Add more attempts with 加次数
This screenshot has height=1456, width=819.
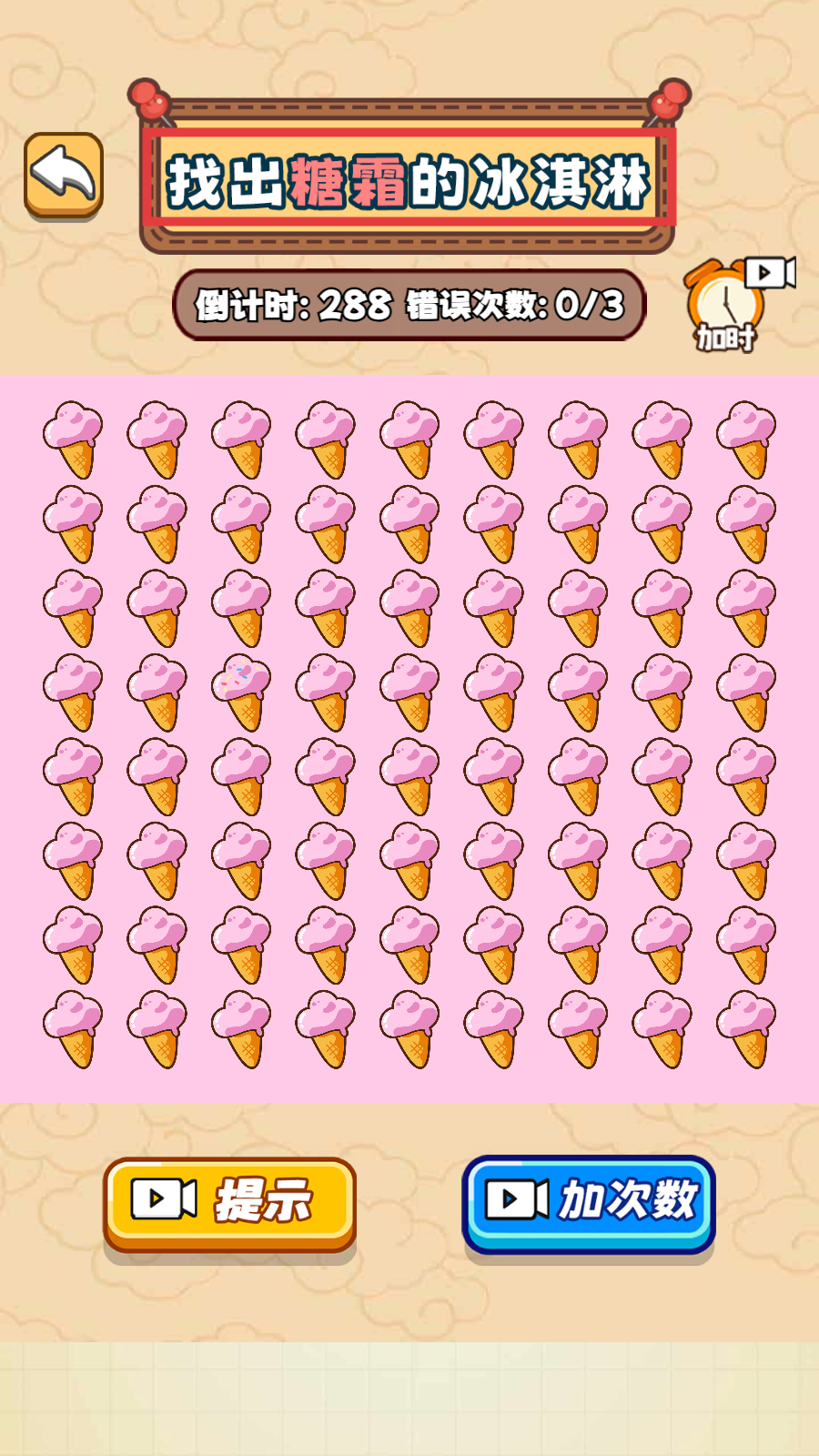click(x=589, y=1202)
